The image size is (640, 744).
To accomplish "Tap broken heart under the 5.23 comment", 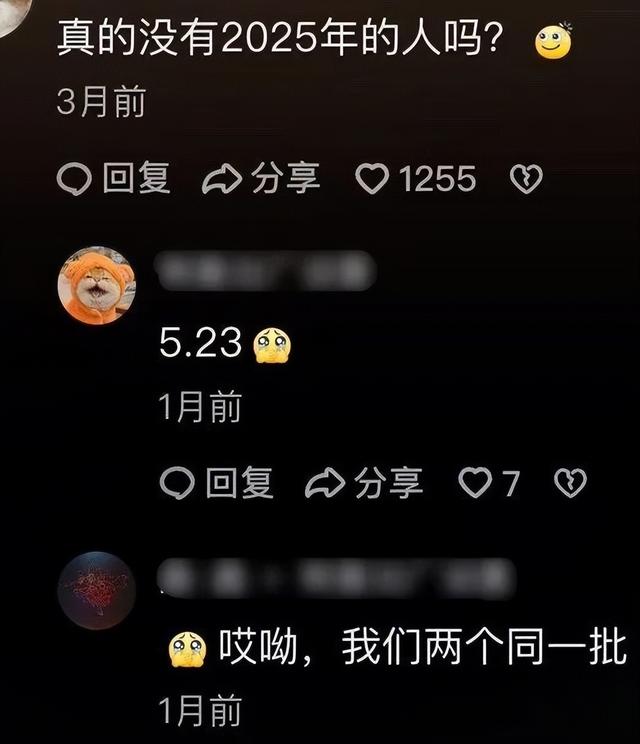I will point(571,484).
